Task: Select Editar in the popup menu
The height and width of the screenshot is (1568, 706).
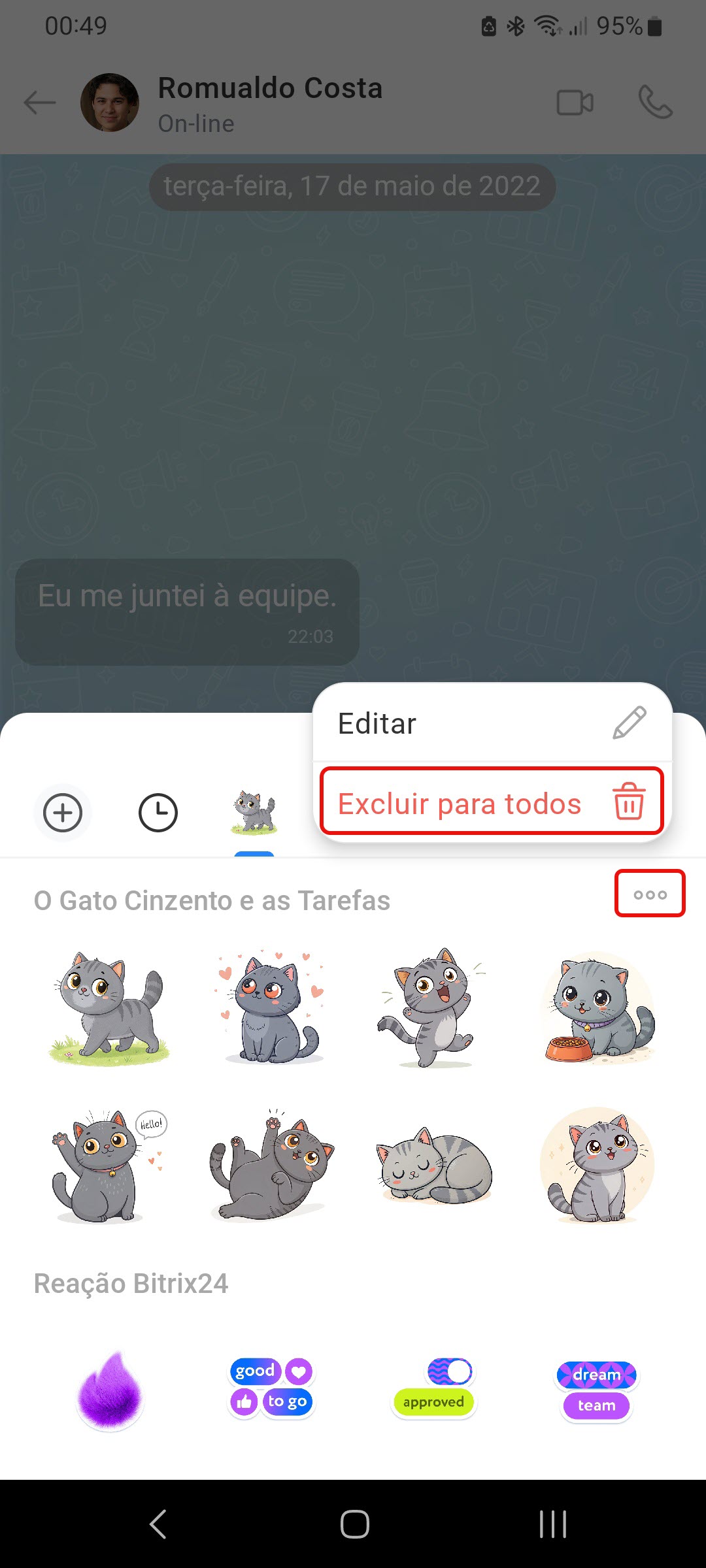Action: coord(492,723)
